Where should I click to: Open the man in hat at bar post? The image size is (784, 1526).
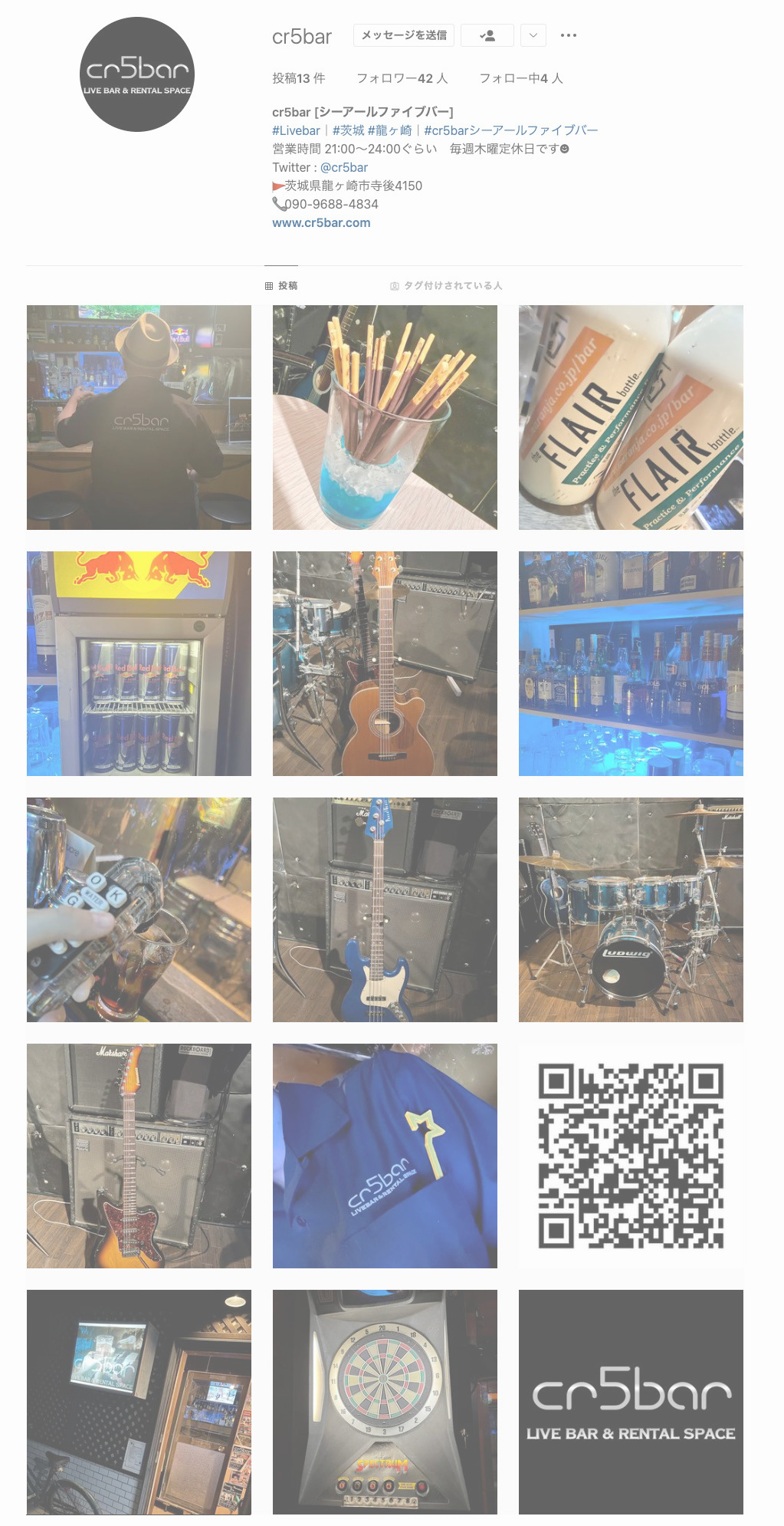(139, 417)
